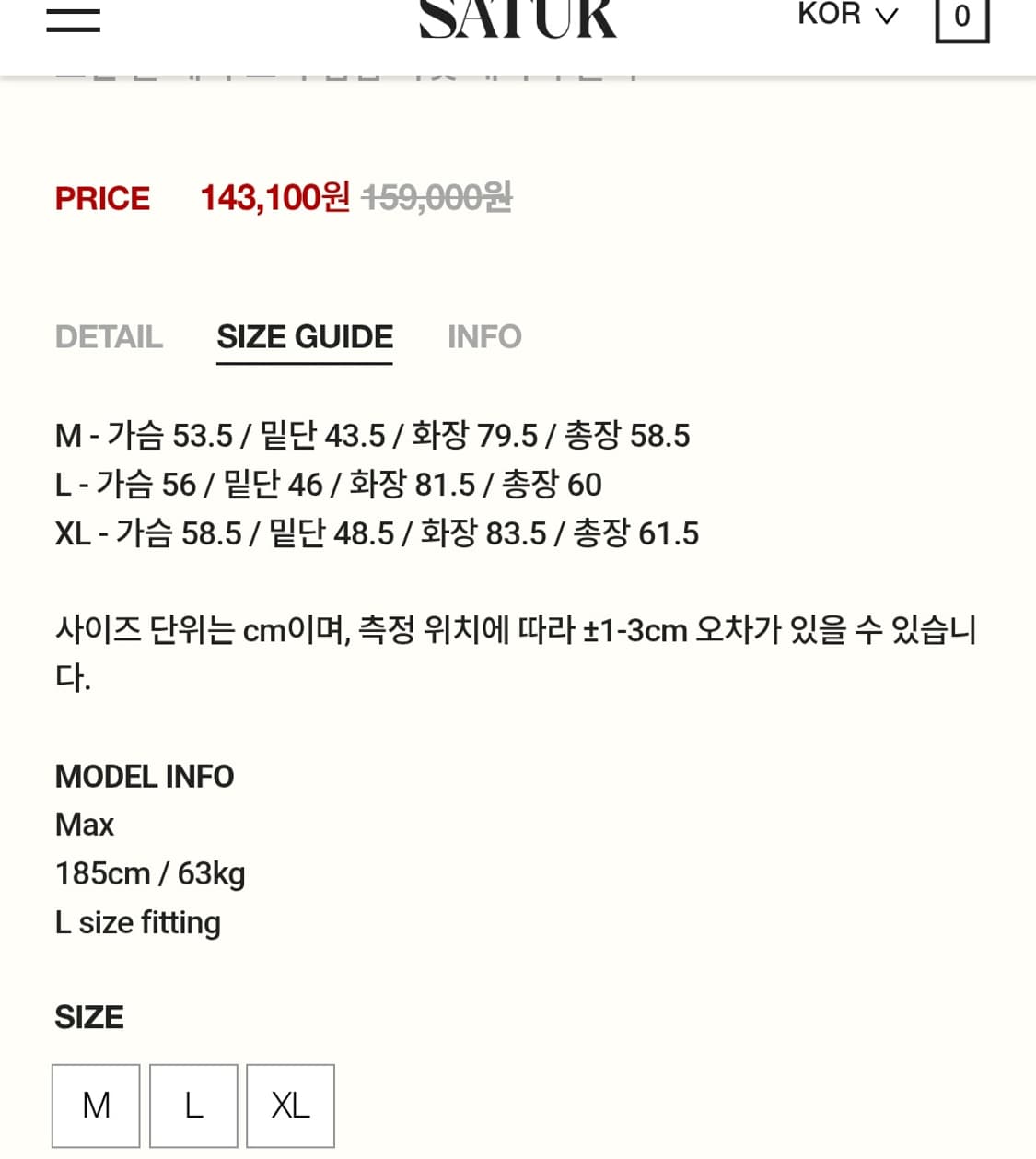Viewport: 1036px width, 1159px height.
Task: Select size M
Action: [x=95, y=1106]
